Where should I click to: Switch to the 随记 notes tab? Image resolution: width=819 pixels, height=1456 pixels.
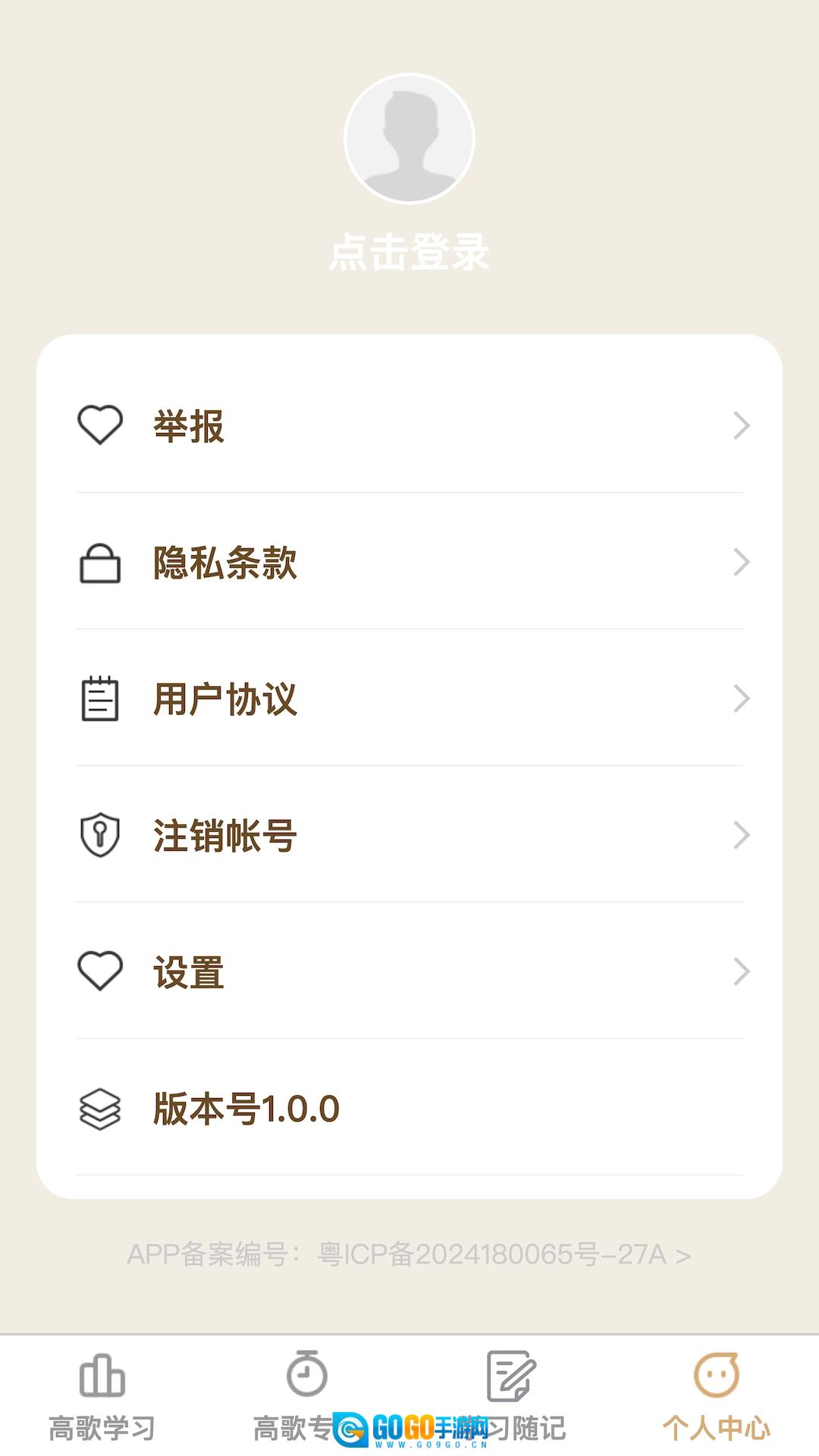point(512,1397)
